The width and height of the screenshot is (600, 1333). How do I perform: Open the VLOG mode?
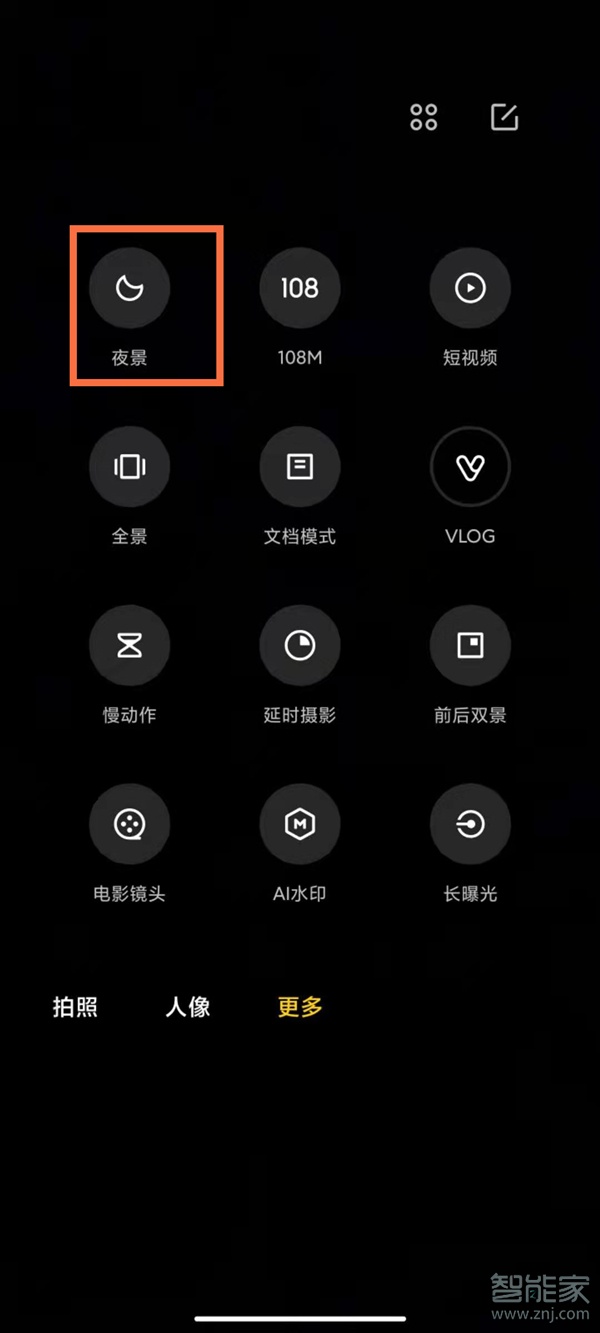tap(470, 467)
